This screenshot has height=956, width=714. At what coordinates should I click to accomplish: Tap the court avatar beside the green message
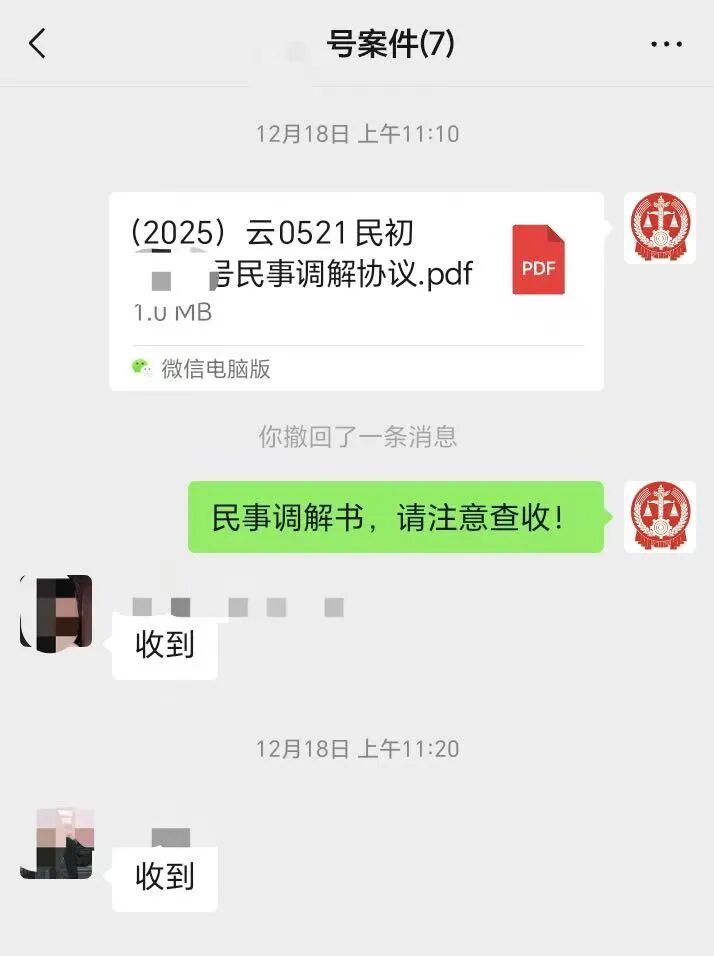pos(660,516)
